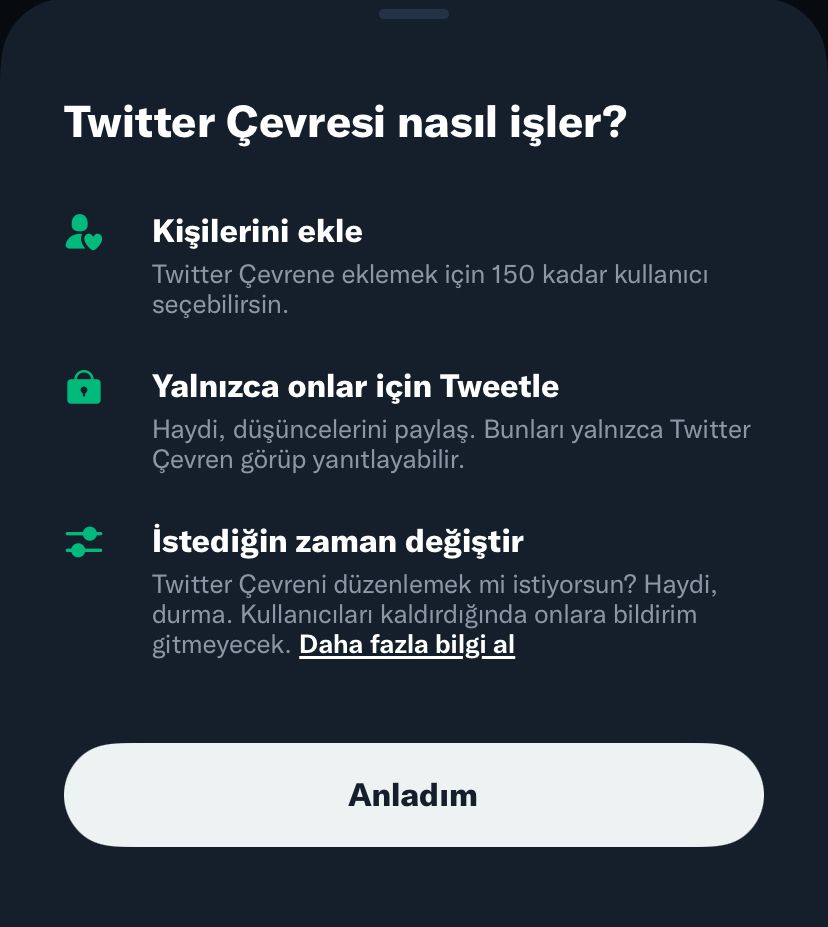Open the 'Daha fazla bilgi al' link
This screenshot has width=828, height=927.
[406, 645]
